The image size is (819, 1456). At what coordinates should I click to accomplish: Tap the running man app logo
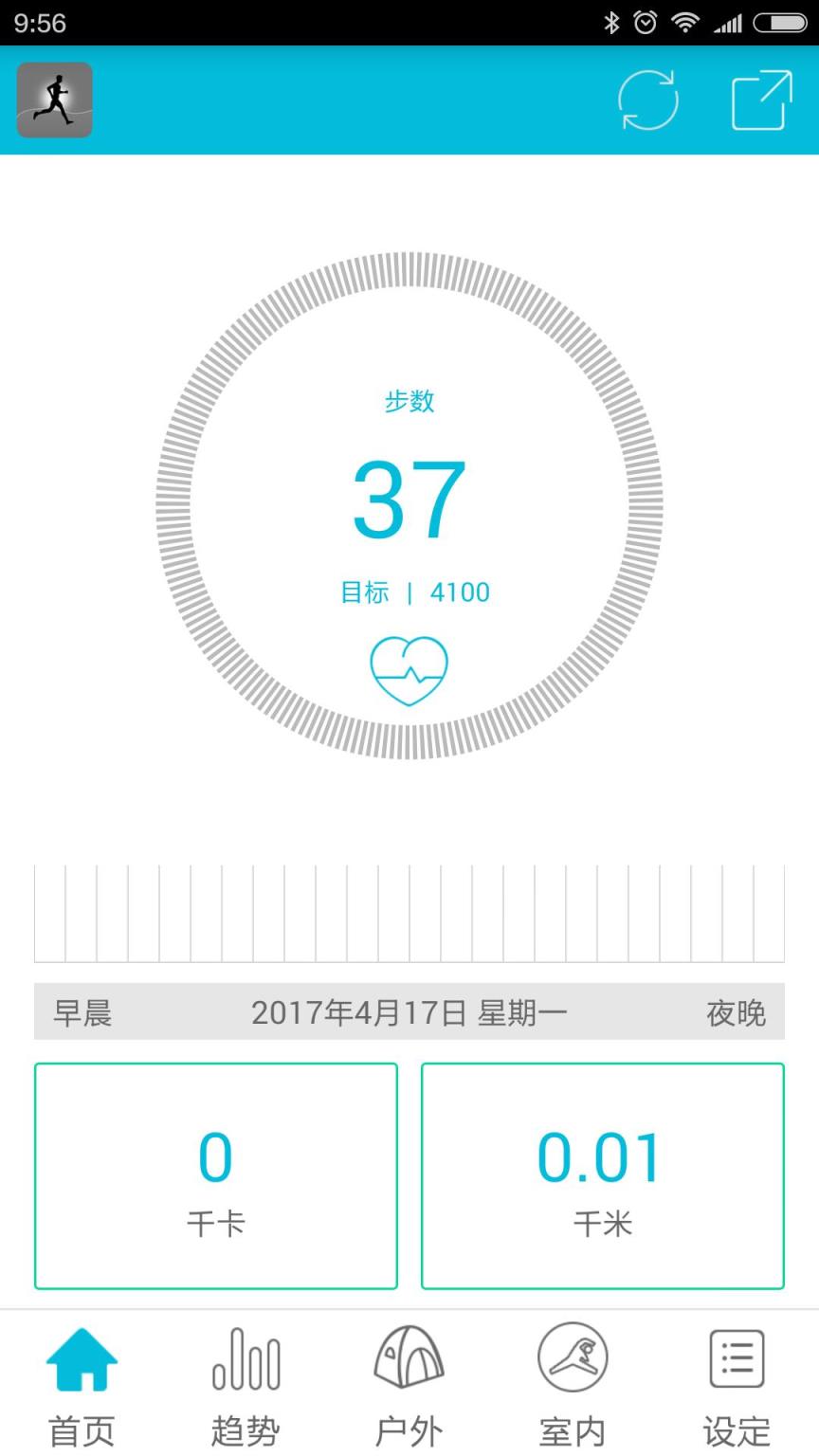(53, 100)
